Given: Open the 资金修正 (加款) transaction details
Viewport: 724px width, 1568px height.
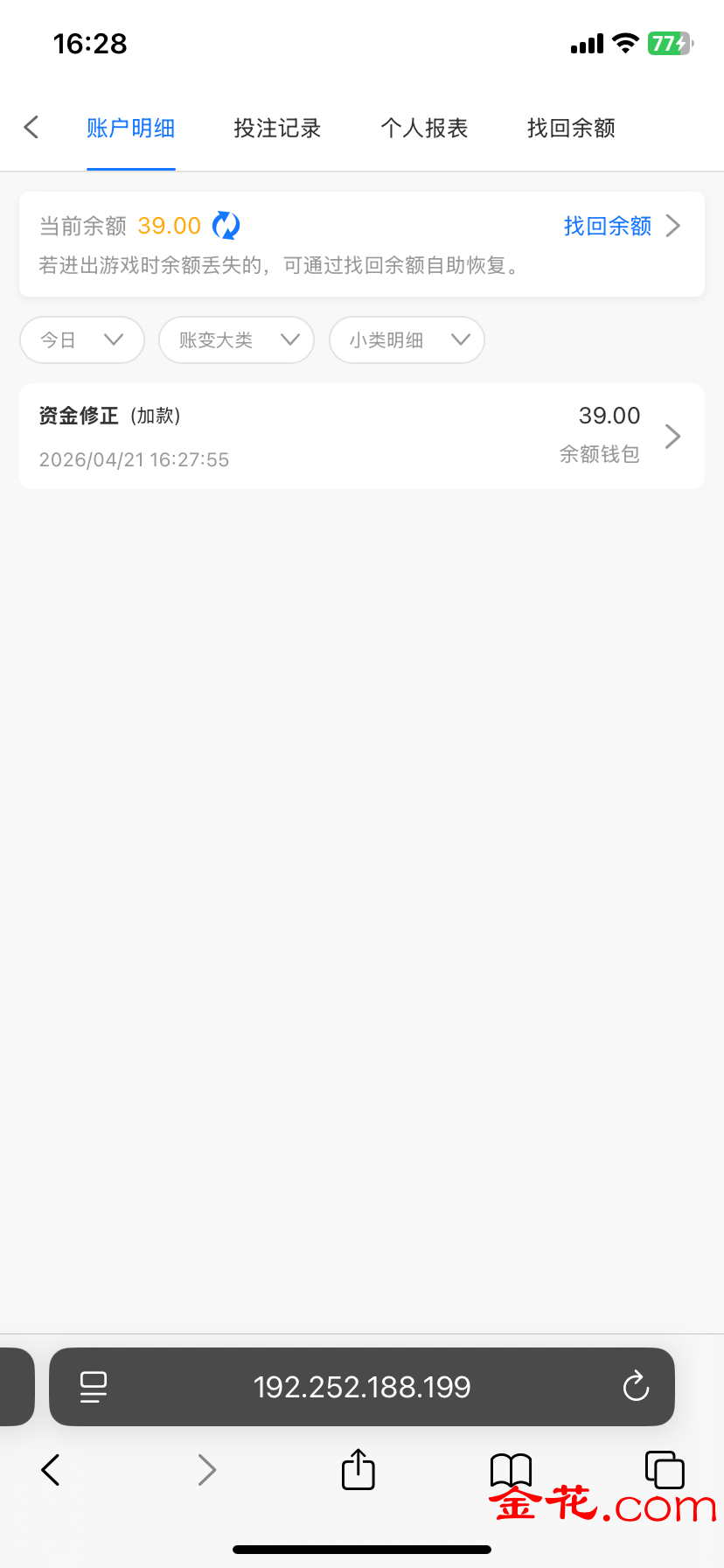Looking at the screenshot, I should 361,436.
